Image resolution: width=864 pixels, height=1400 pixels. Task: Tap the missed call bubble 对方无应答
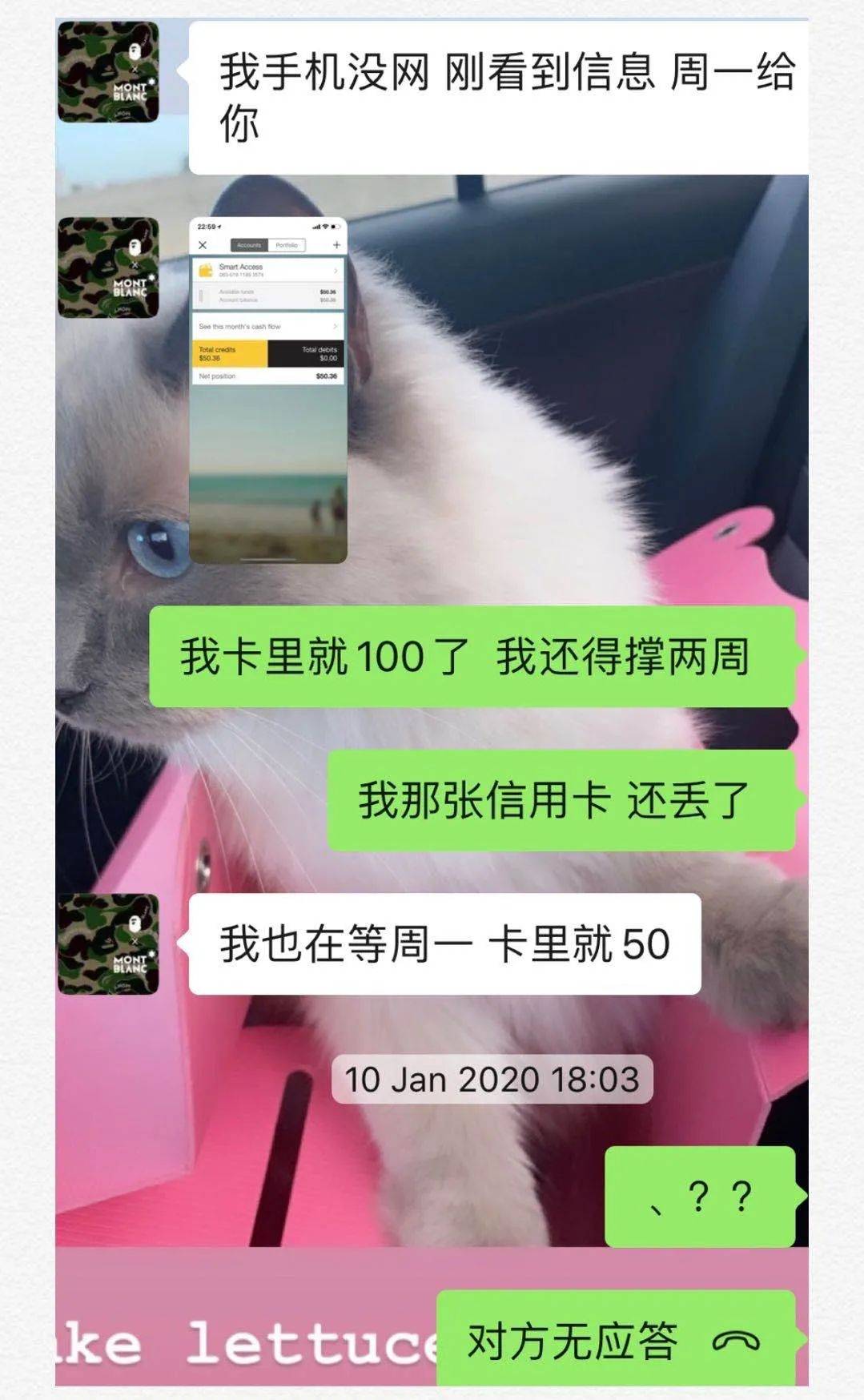(615, 1340)
